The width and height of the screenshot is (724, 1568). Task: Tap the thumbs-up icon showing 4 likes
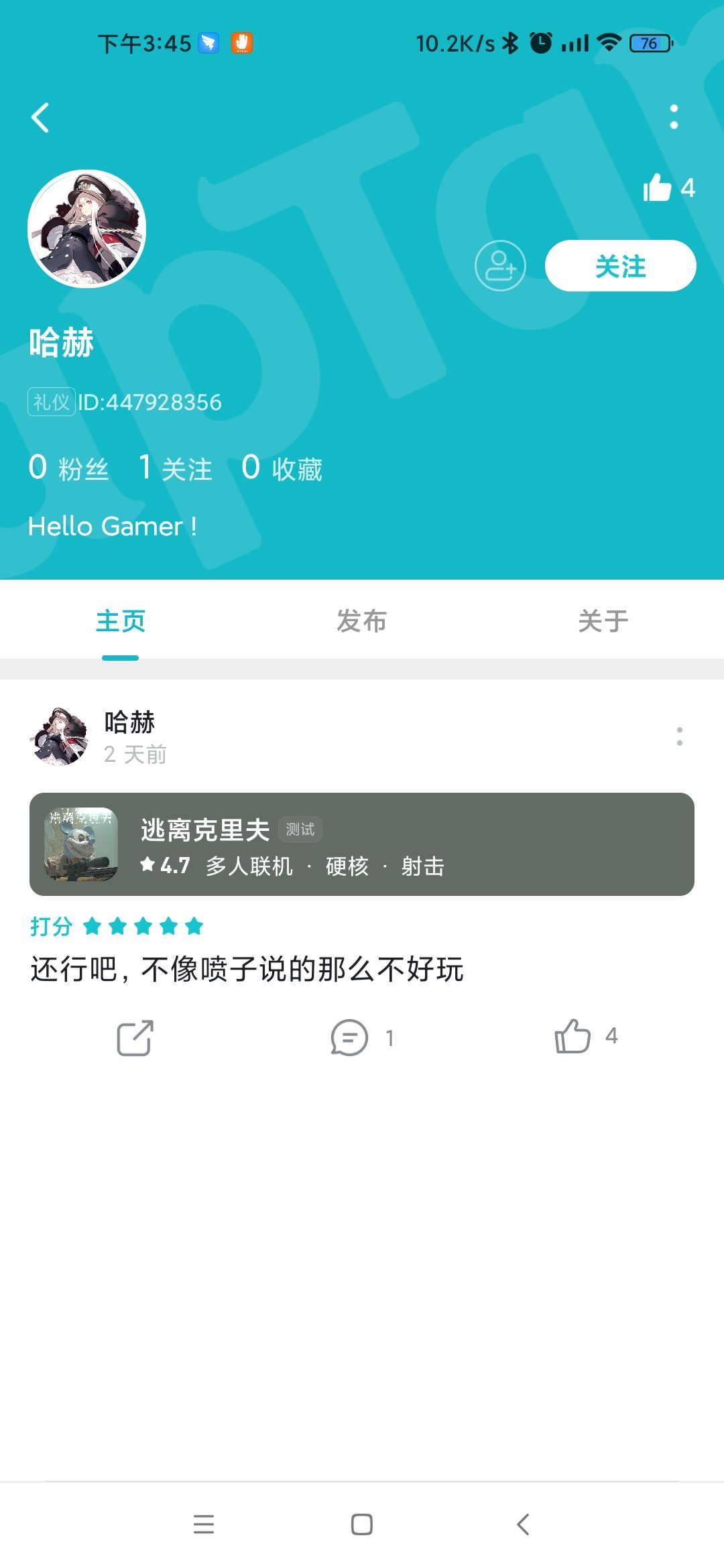click(660, 188)
